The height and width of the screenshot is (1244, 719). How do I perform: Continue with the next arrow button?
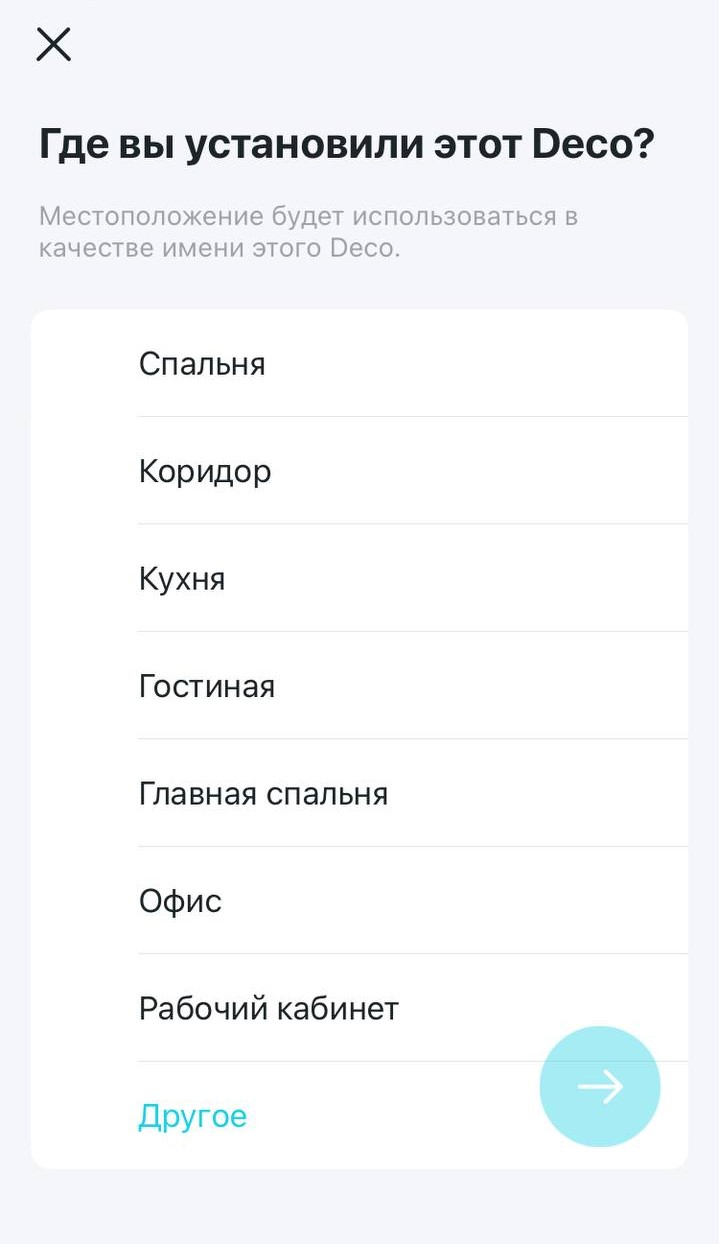(x=599, y=1087)
